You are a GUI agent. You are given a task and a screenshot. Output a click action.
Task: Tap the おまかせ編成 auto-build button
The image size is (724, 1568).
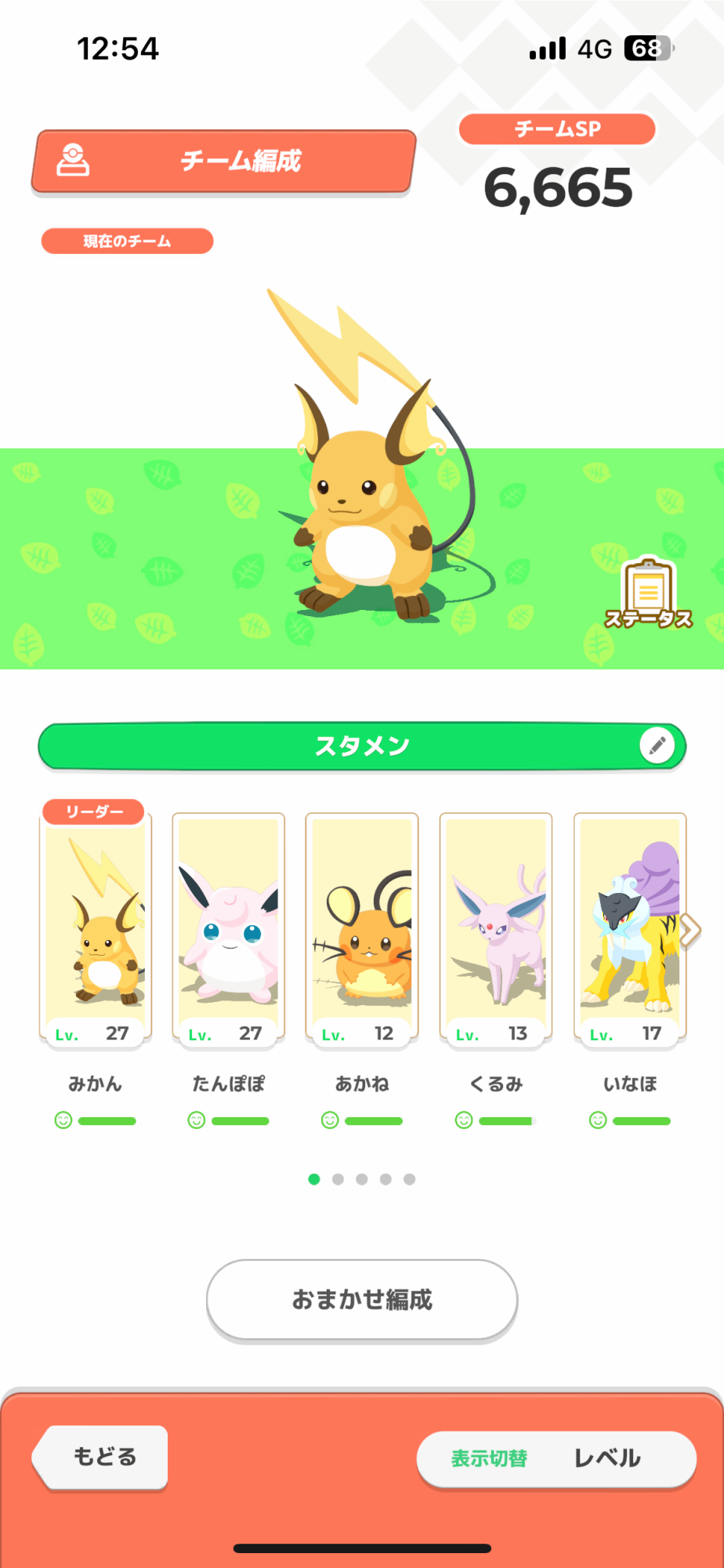[x=362, y=1300]
